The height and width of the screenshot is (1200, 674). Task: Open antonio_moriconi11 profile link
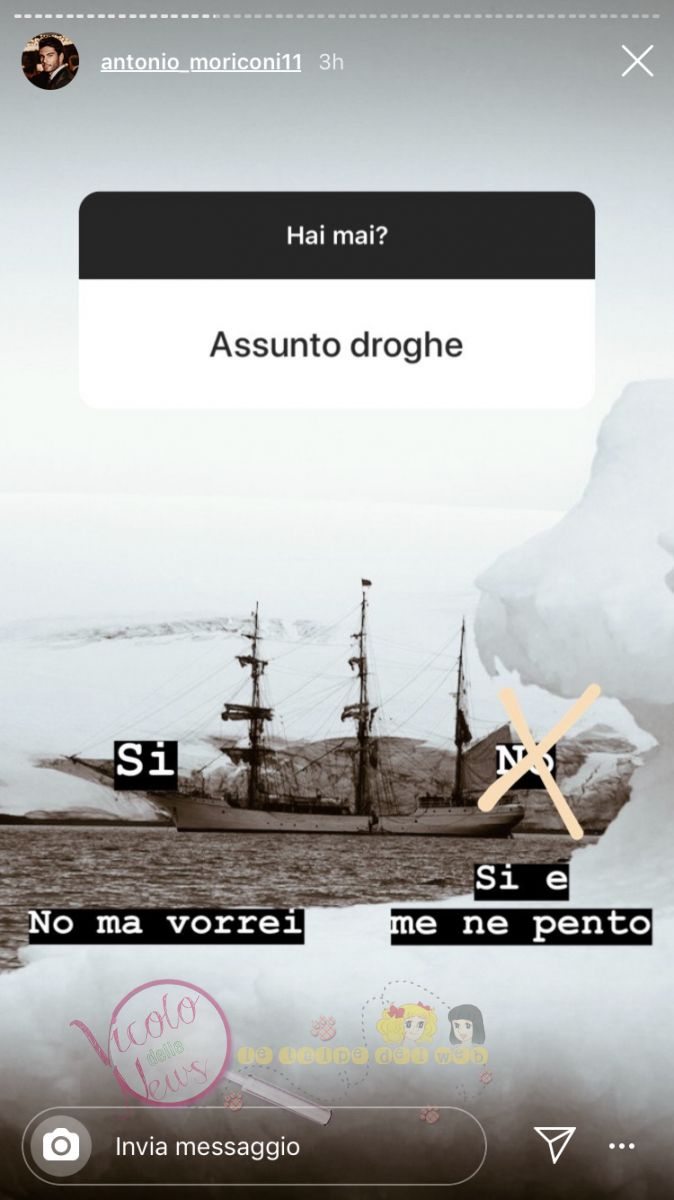[200, 62]
